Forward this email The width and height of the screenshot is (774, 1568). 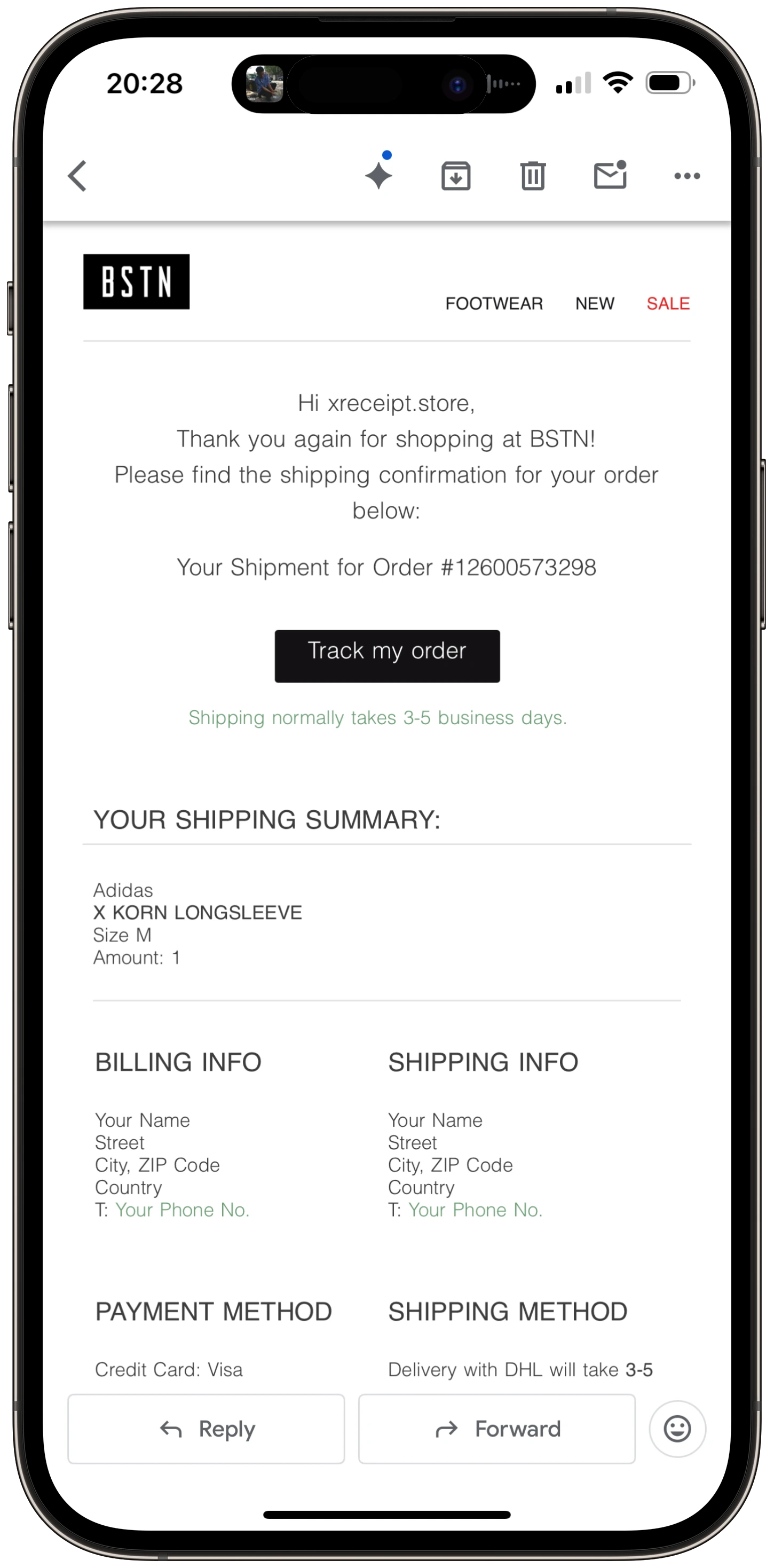click(x=496, y=1428)
